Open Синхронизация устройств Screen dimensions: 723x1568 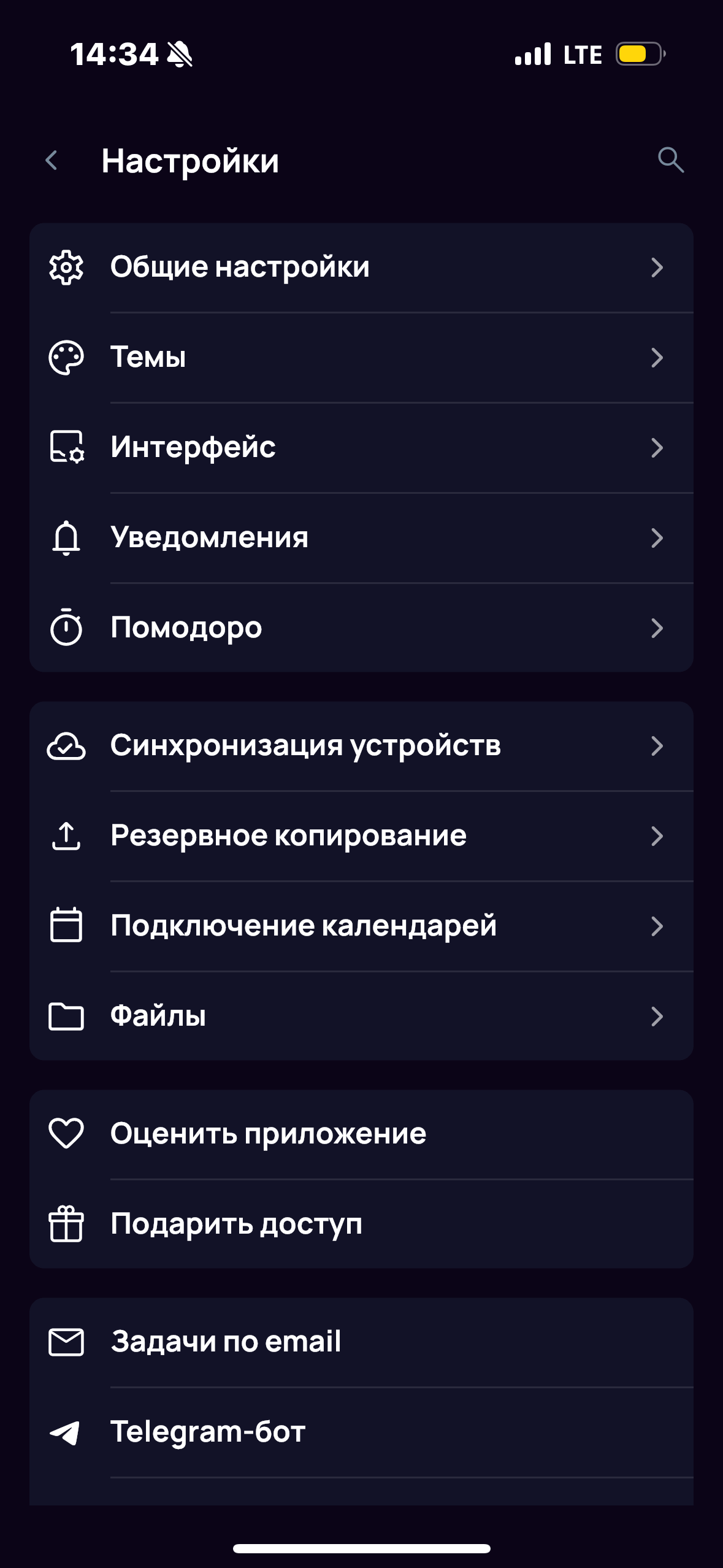(361, 746)
